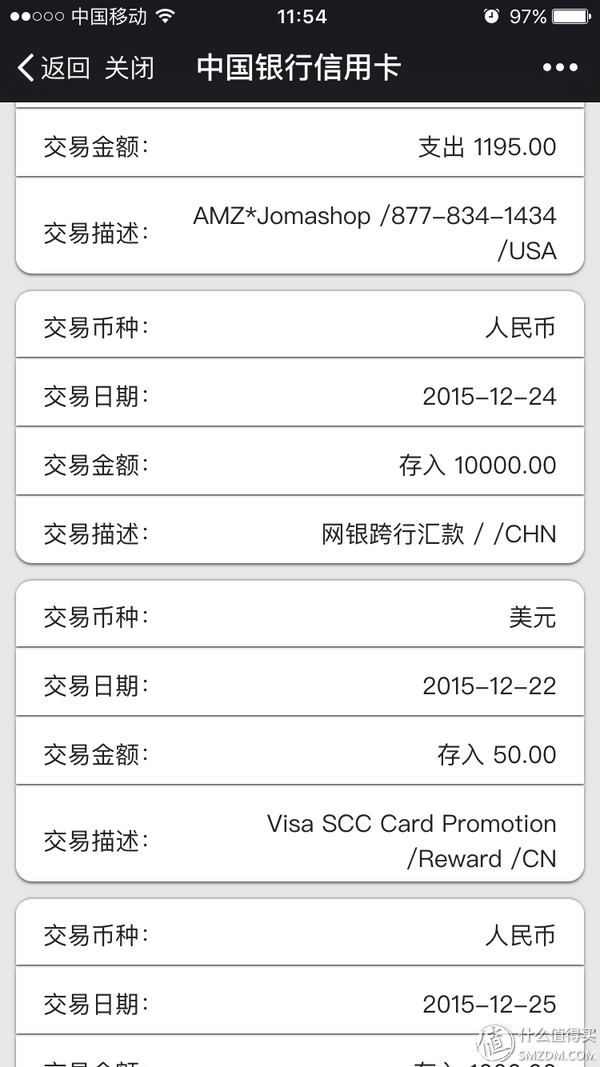This screenshot has height=1067, width=600.
Task: Open the three-dot overflow menu
Action: [x=561, y=67]
